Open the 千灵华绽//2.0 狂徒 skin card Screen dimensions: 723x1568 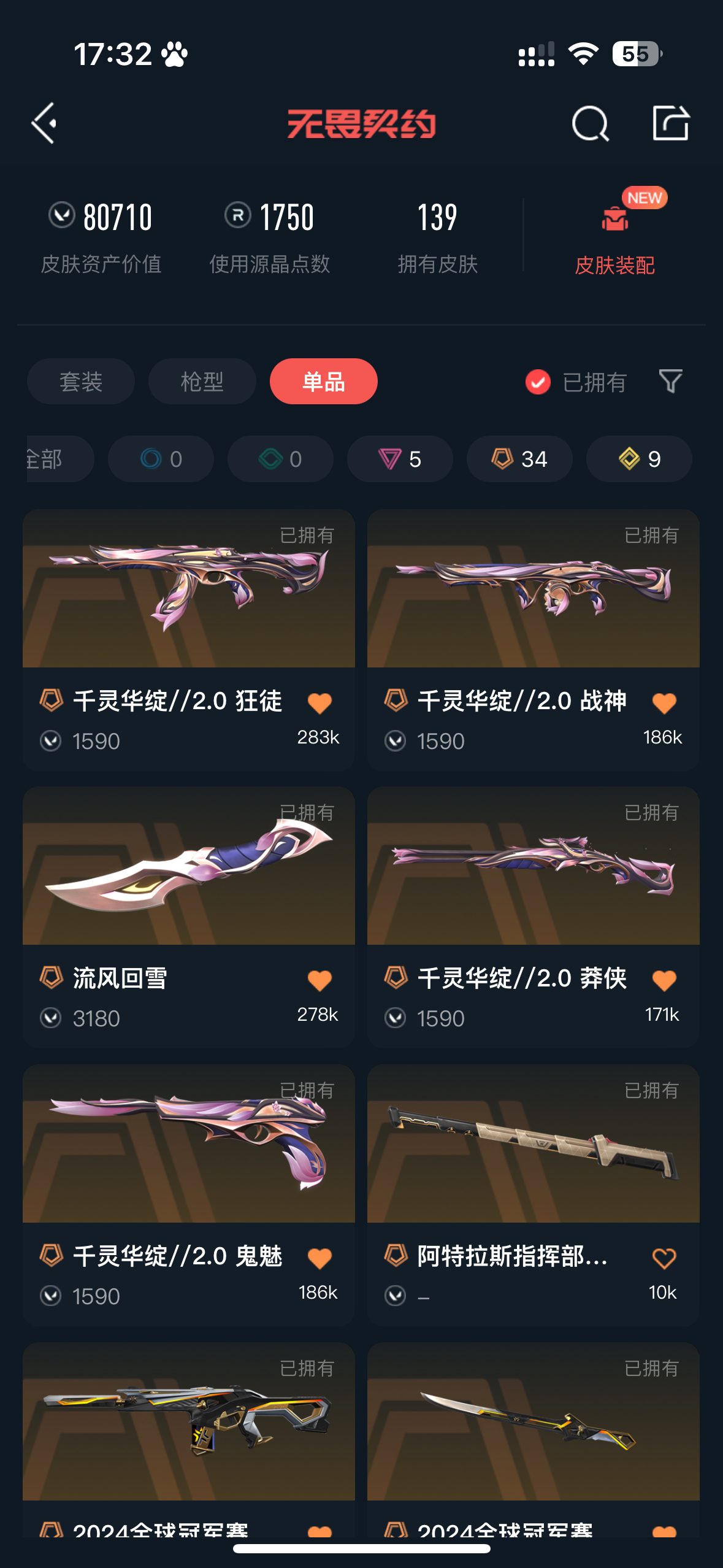click(189, 640)
